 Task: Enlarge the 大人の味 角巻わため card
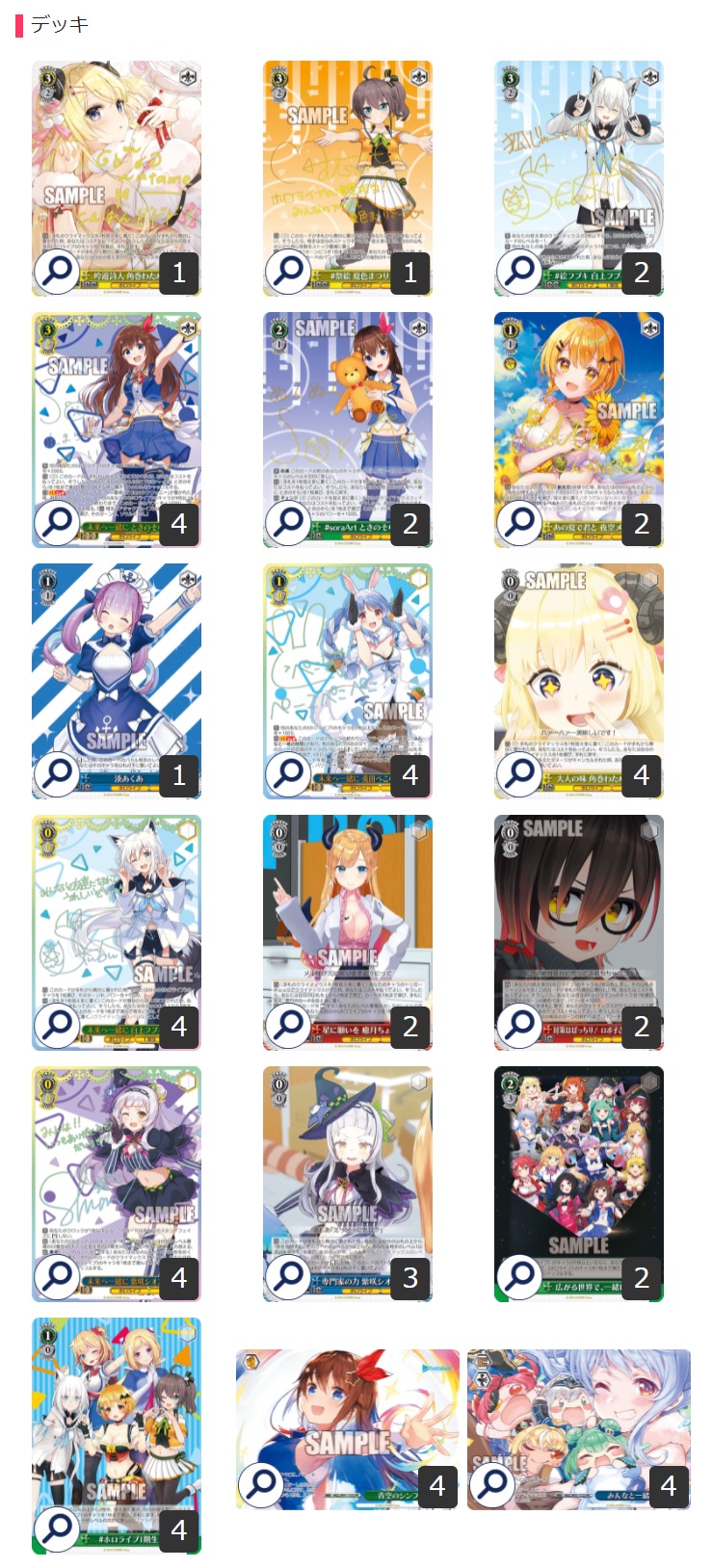[x=519, y=775]
